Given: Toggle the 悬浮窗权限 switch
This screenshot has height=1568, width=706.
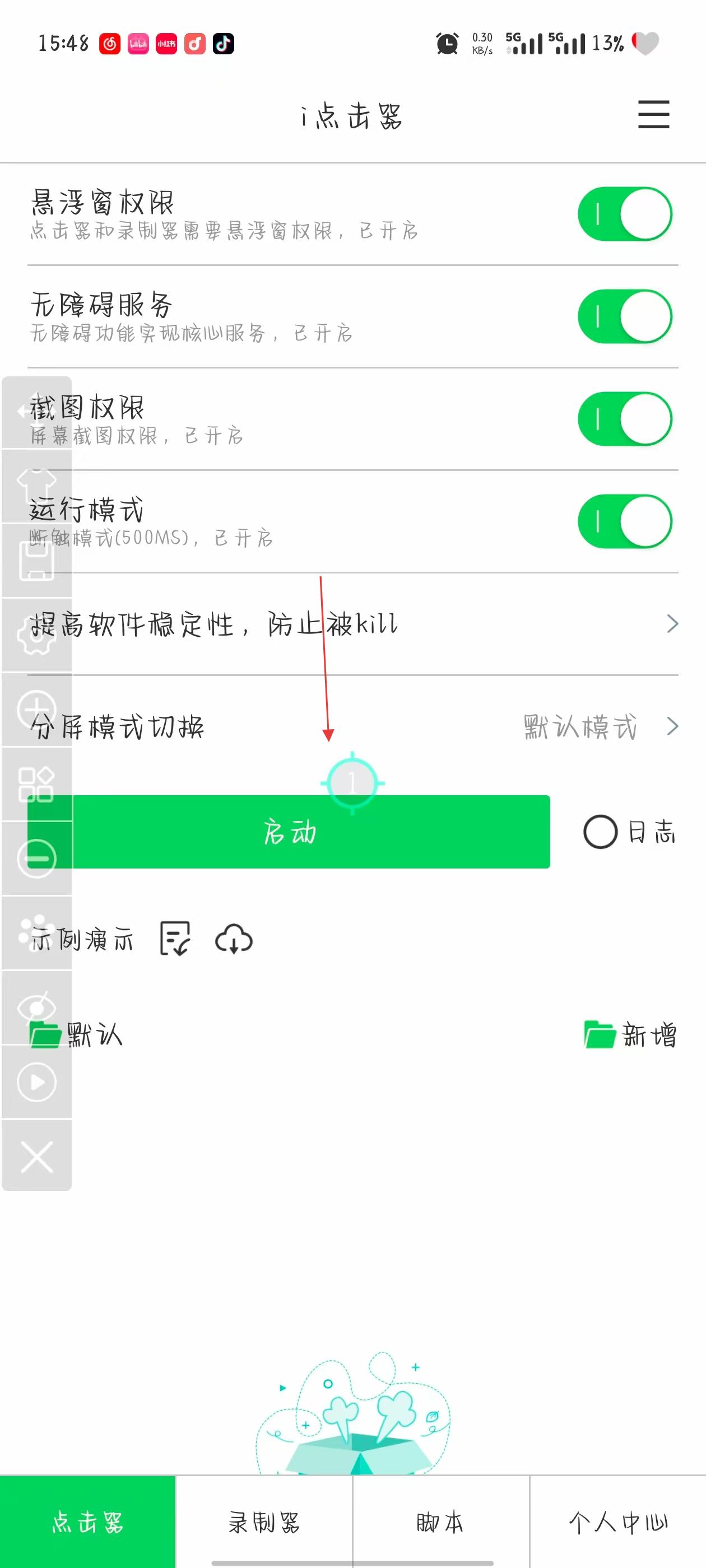Looking at the screenshot, I should point(624,214).
